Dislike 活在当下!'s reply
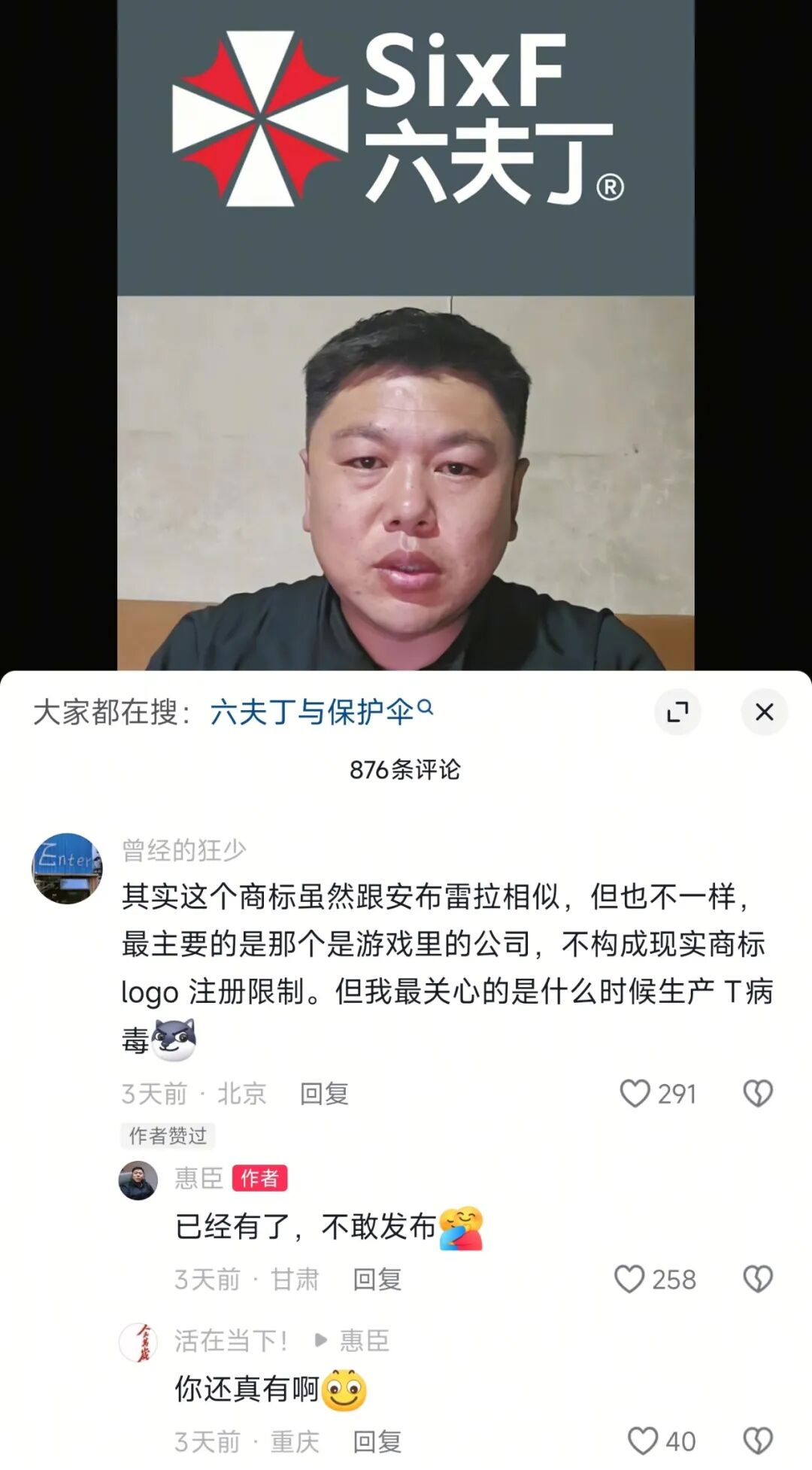The width and height of the screenshot is (812, 1470). click(757, 1441)
